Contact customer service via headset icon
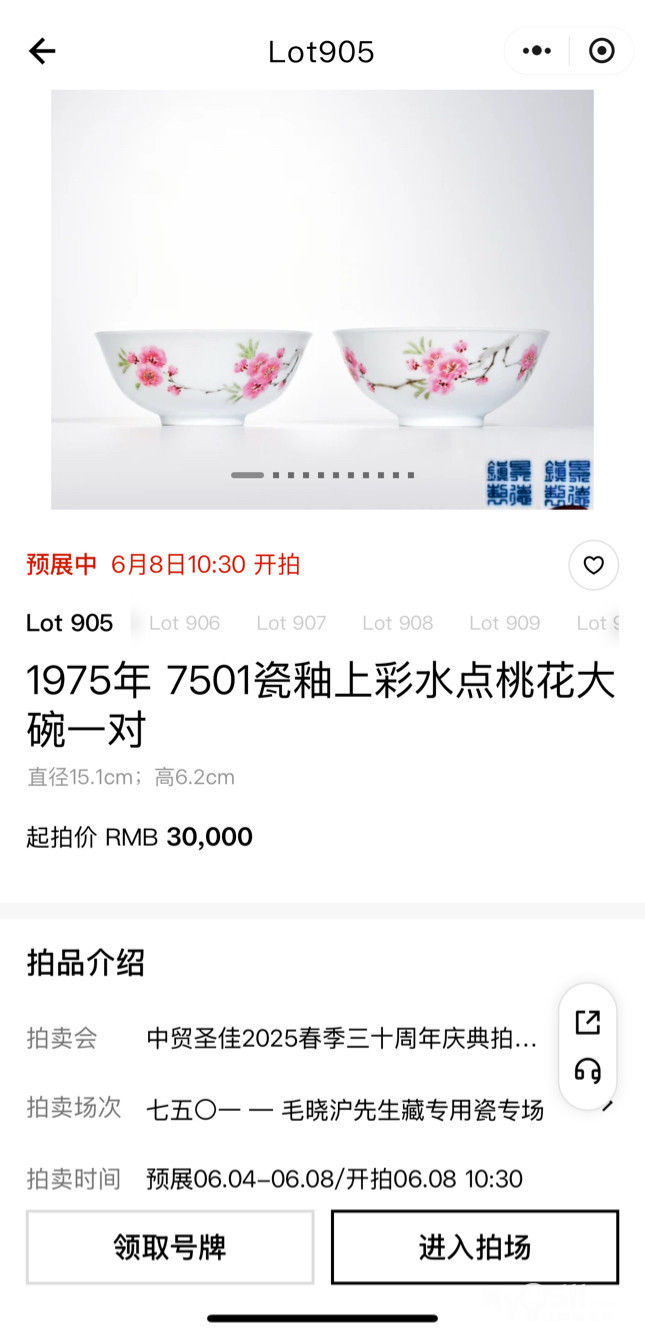Image resolution: width=645 pixels, height=1335 pixels. pyautogui.click(x=588, y=1072)
